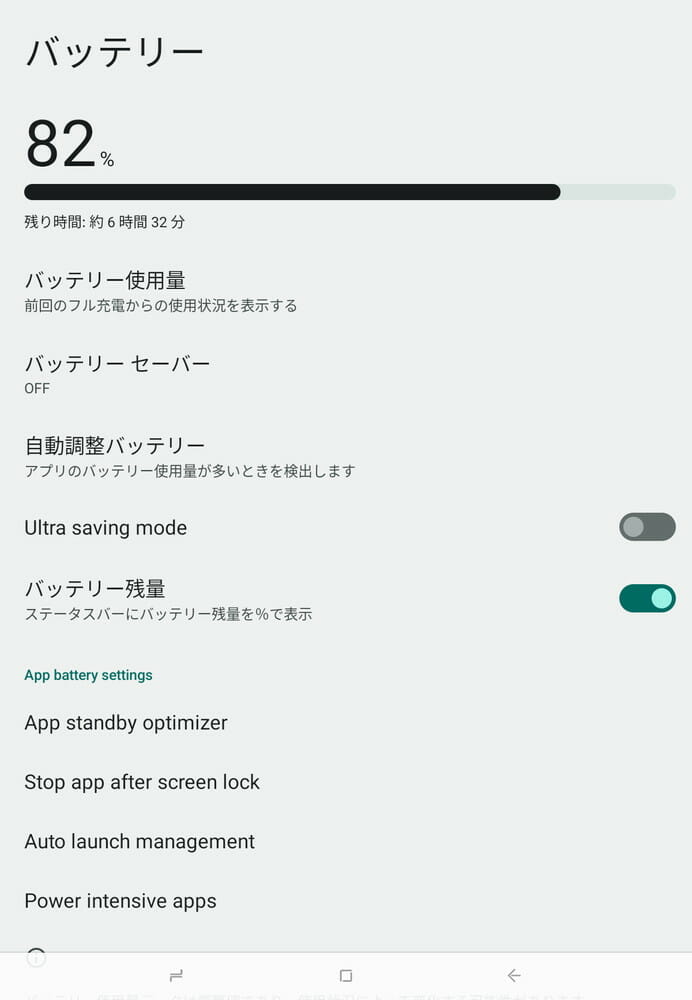Open バッテリー セーバー settings

[117, 374]
